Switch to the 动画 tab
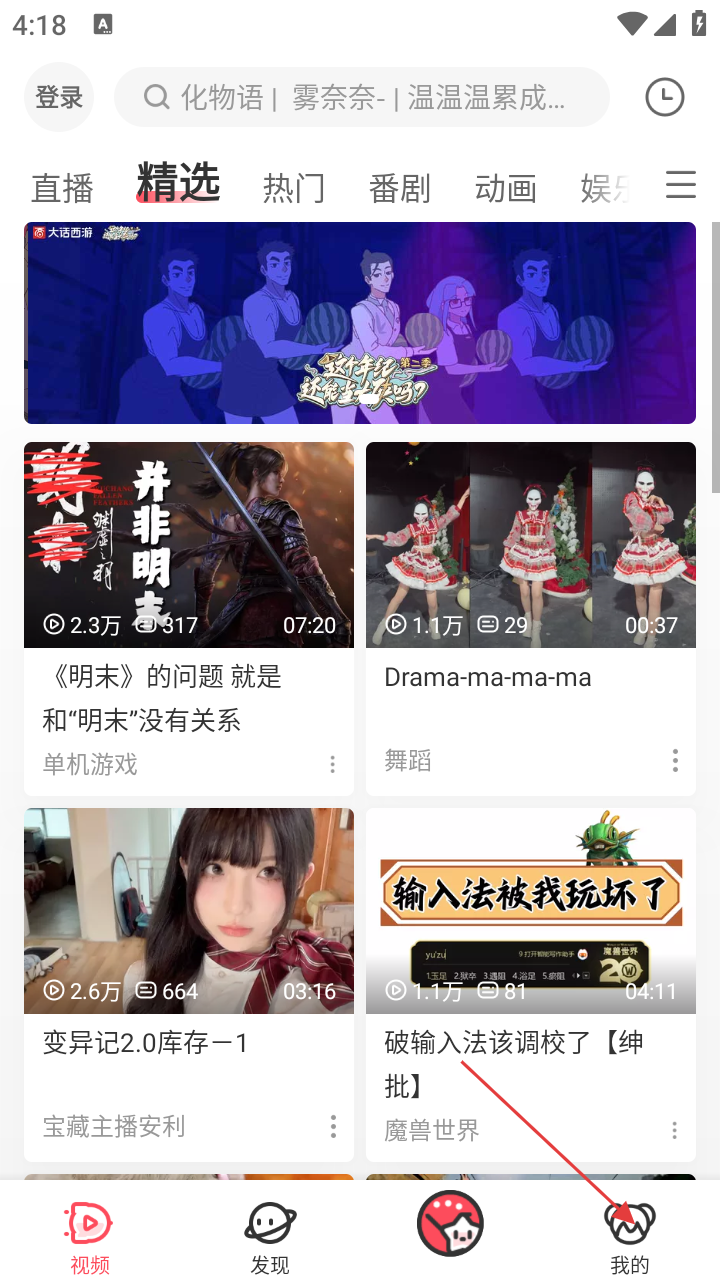The height and width of the screenshot is (1280, 720). pyautogui.click(x=505, y=188)
